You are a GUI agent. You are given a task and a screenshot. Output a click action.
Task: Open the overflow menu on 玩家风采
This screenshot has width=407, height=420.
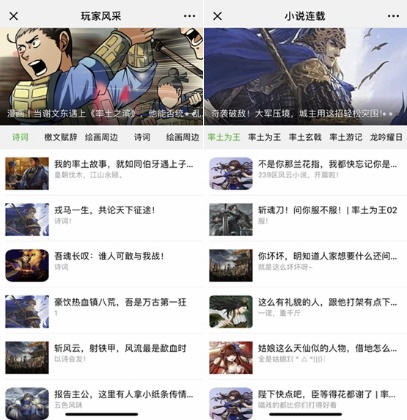[189, 16]
